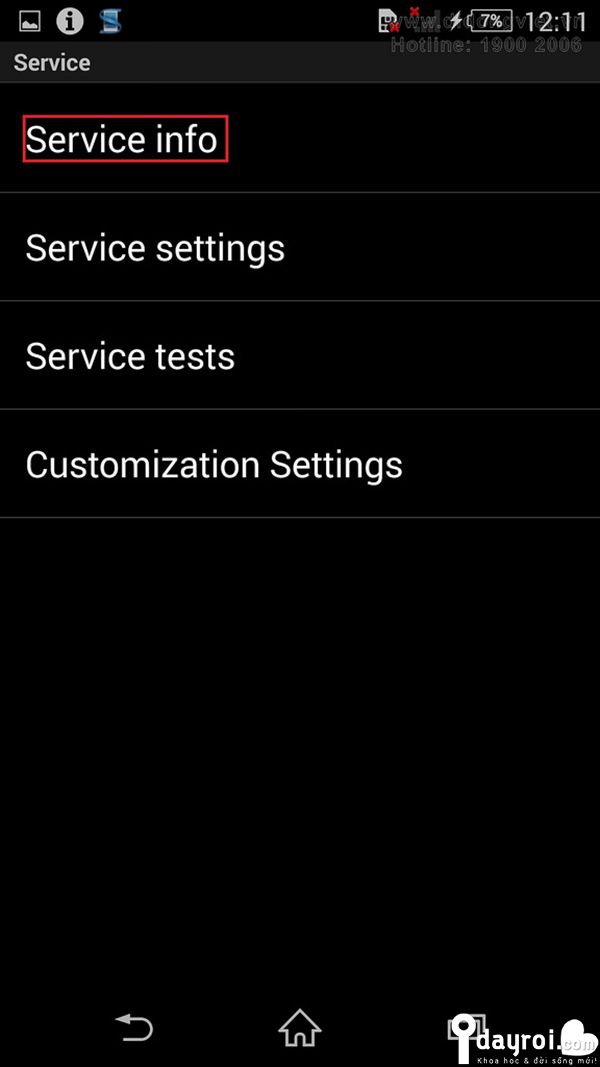Screen dimensions: 600x1067
Task: Open Service settings
Action: 155,248
